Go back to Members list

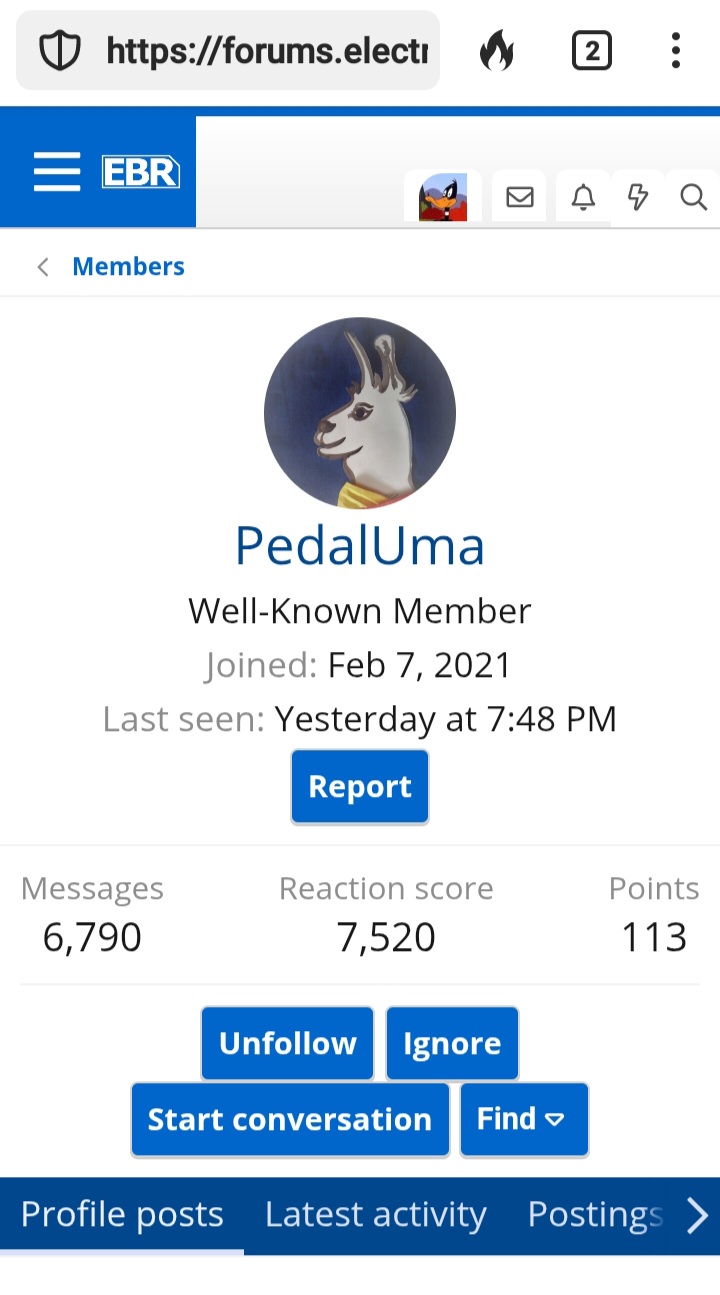click(128, 266)
